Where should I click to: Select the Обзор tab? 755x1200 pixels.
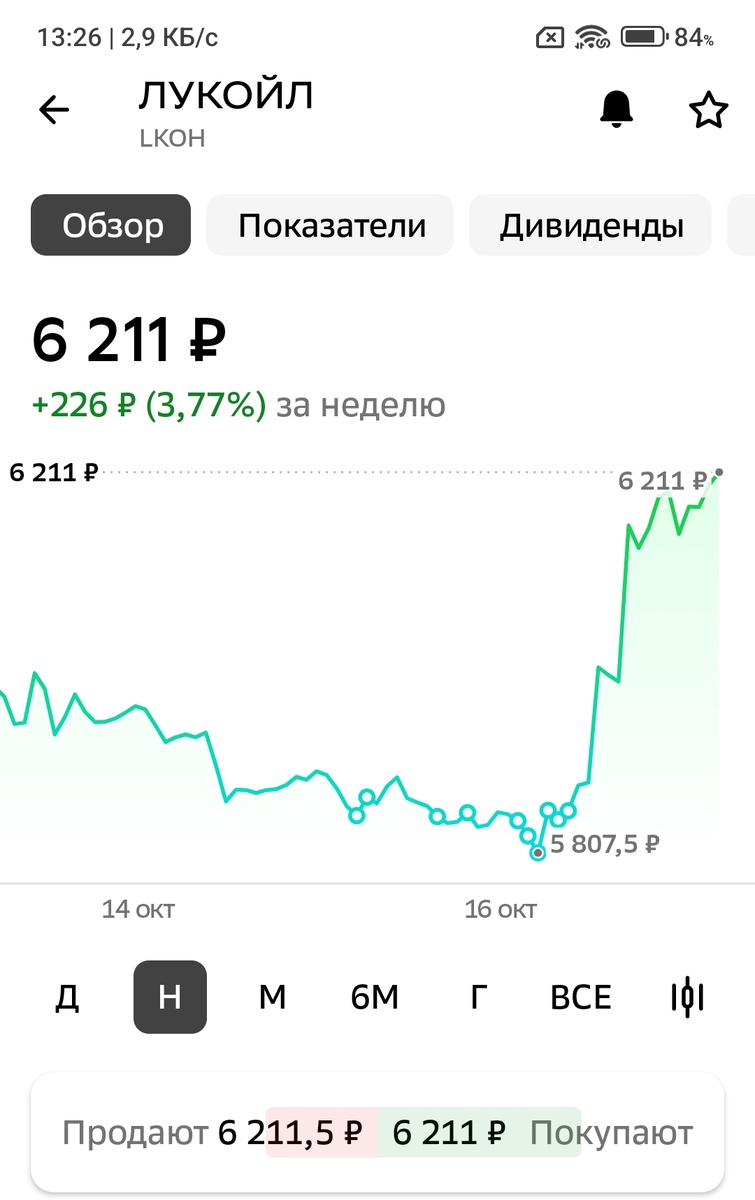click(x=110, y=225)
